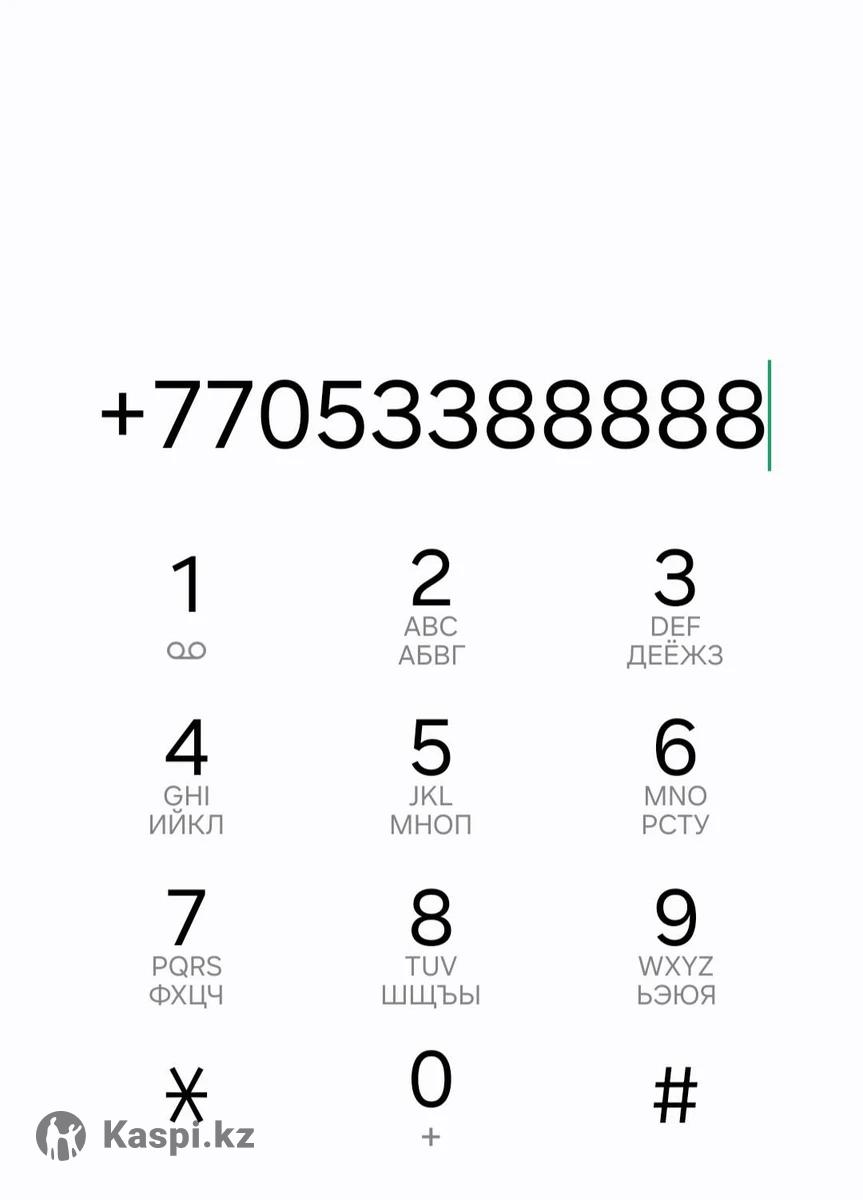Tap the hash key
863x1200 pixels.
pyautogui.click(x=675, y=1095)
